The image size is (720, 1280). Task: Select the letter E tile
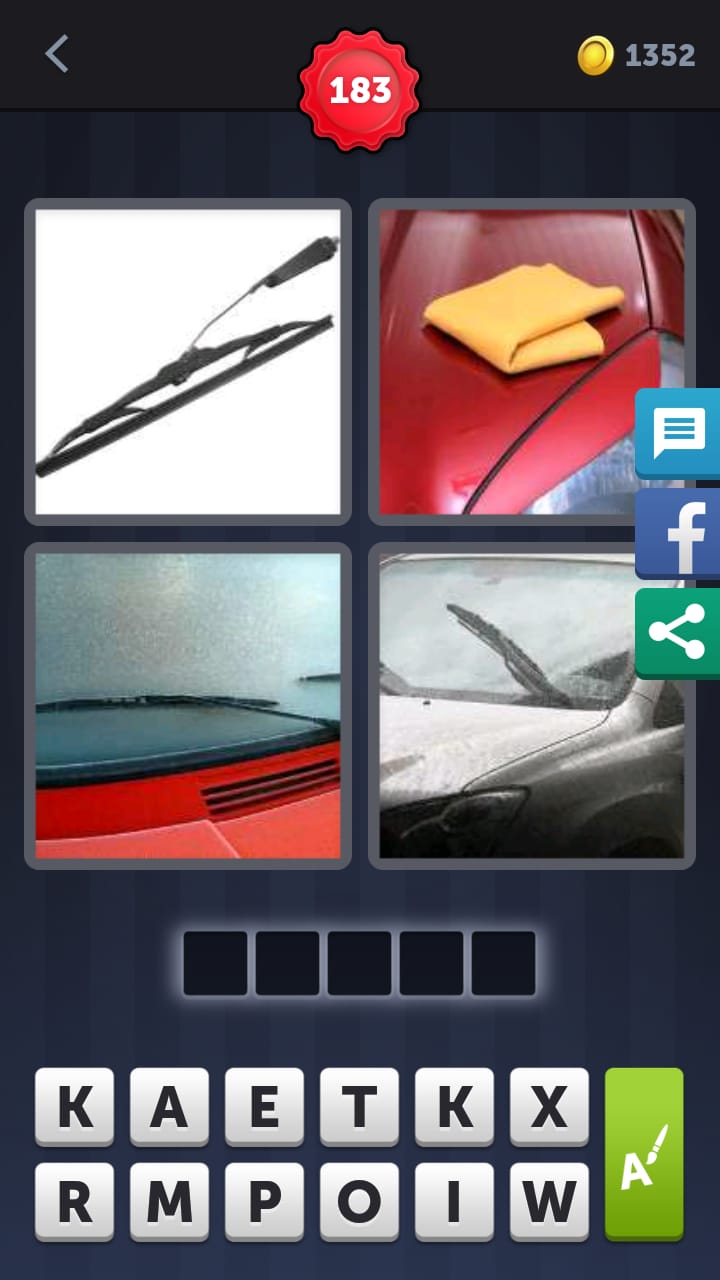264,1107
